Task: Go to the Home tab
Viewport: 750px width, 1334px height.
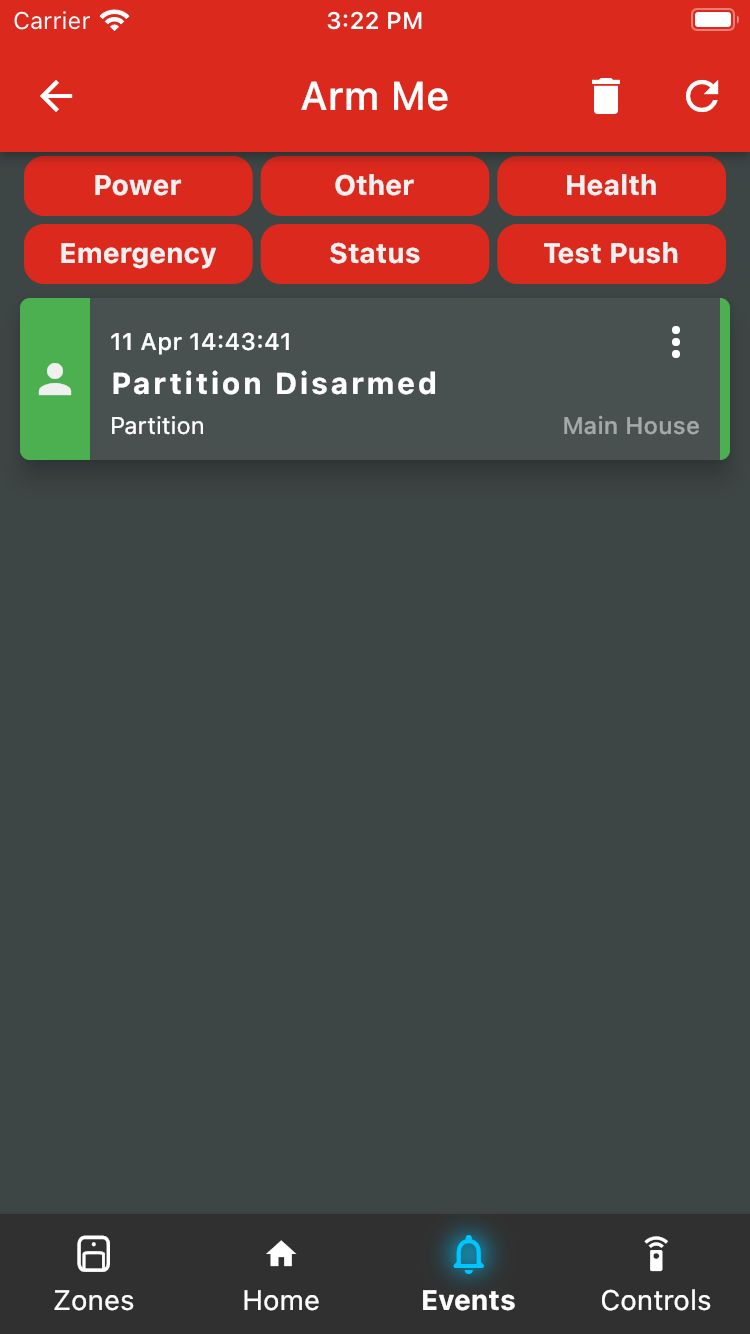Action: click(281, 1274)
